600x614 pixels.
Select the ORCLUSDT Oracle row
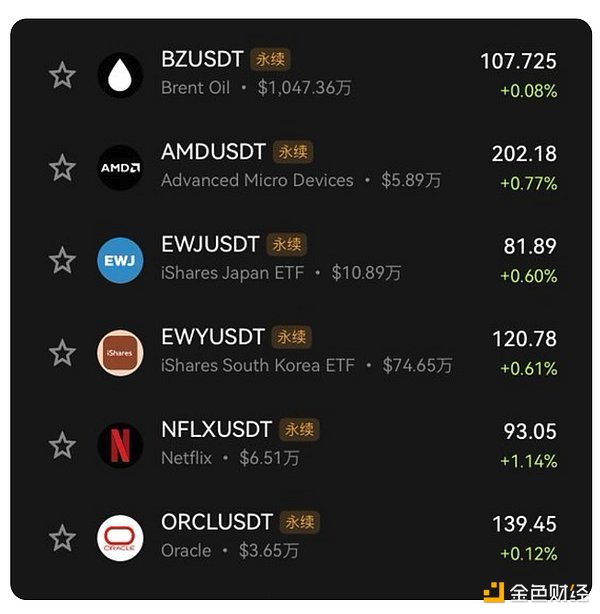coord(300,536)
